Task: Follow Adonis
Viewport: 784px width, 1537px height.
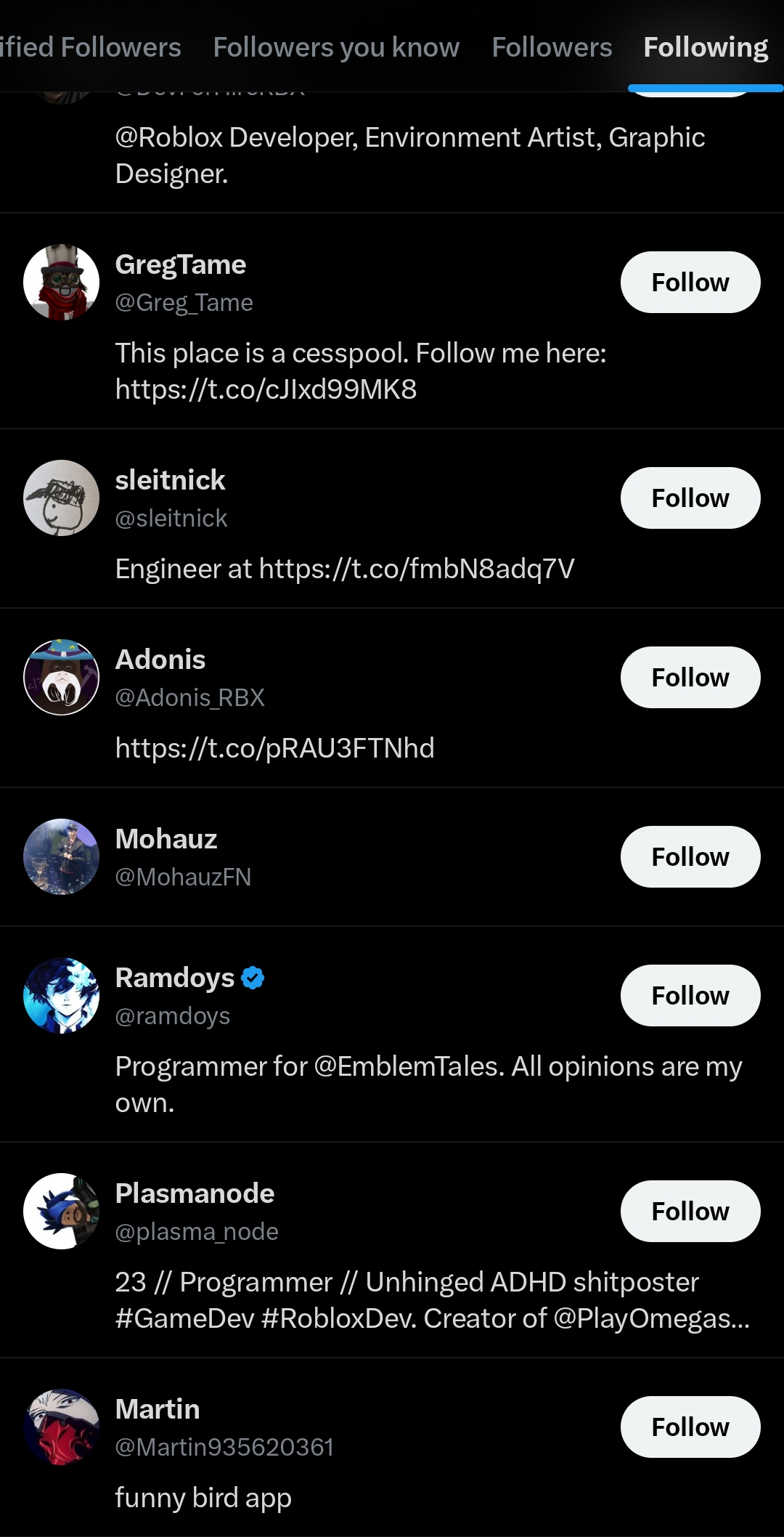Action: click(690, 677)
